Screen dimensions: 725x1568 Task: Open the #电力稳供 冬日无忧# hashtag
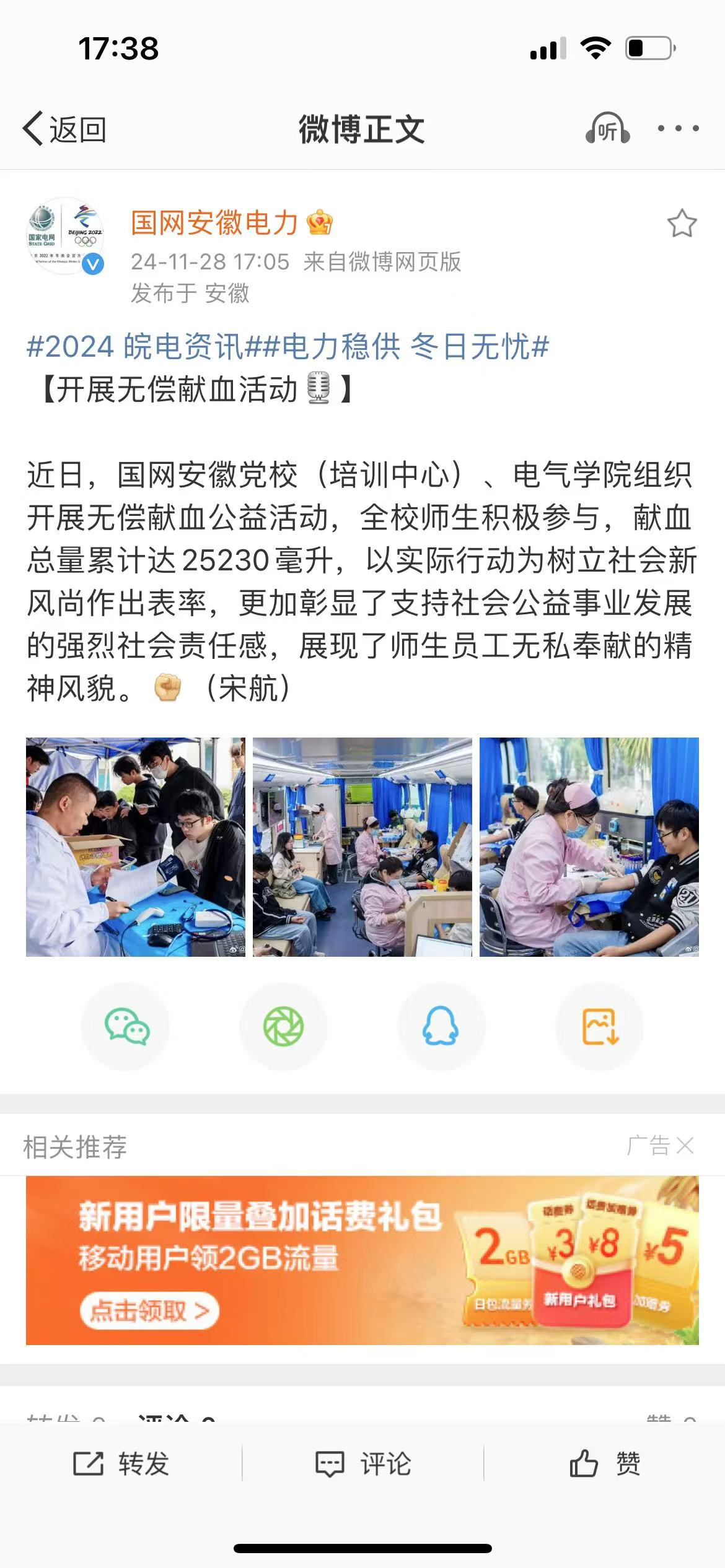(x=415, y=346)
